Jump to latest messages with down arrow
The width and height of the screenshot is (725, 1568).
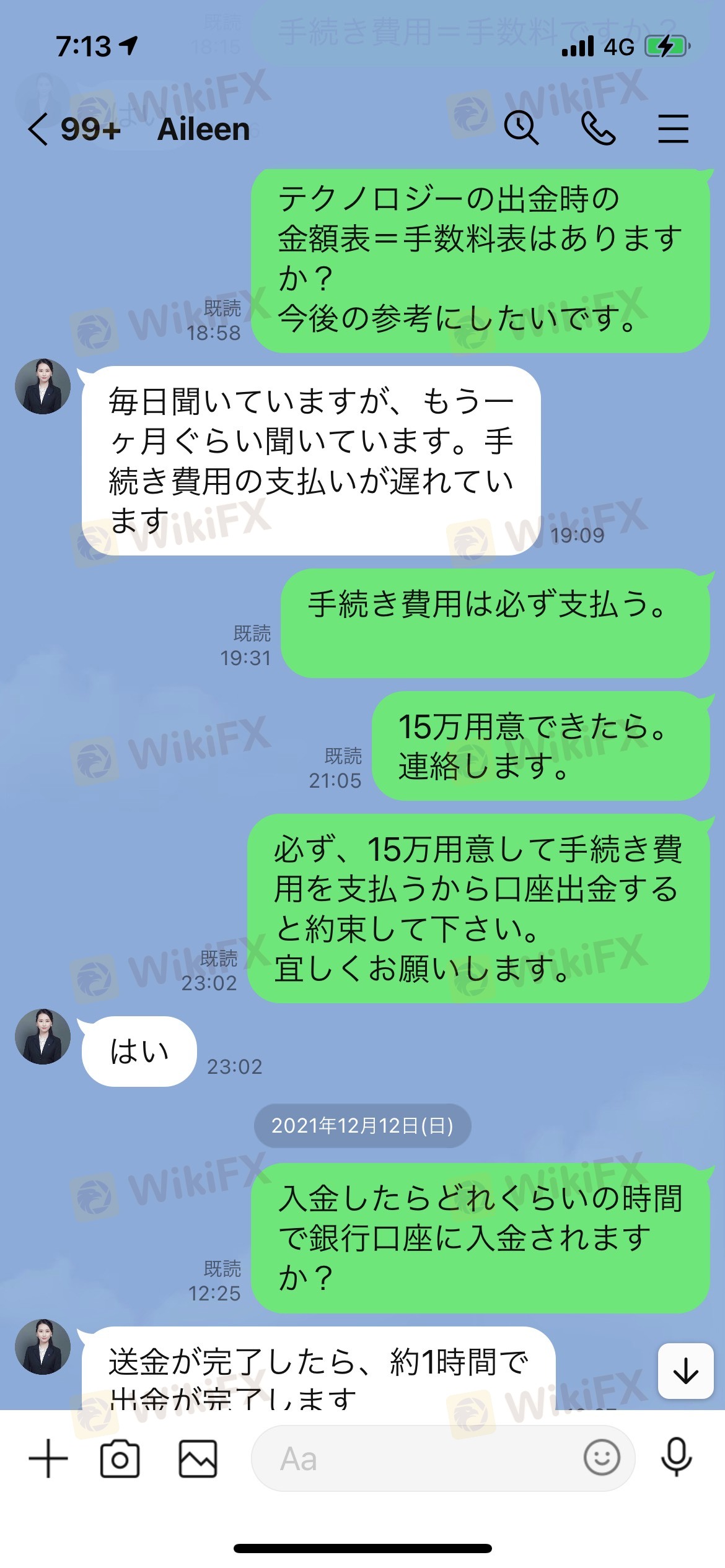point(686,1370)
